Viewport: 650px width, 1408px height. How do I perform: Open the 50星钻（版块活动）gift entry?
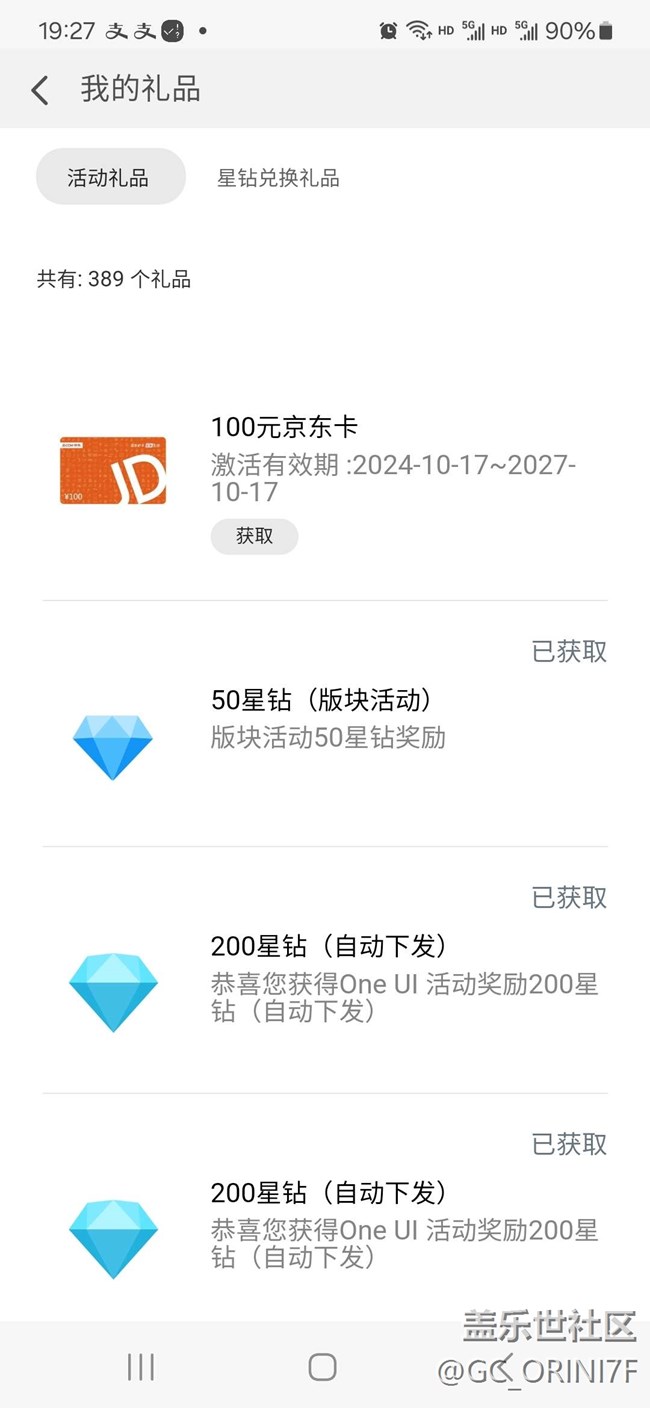pos(320,700)
